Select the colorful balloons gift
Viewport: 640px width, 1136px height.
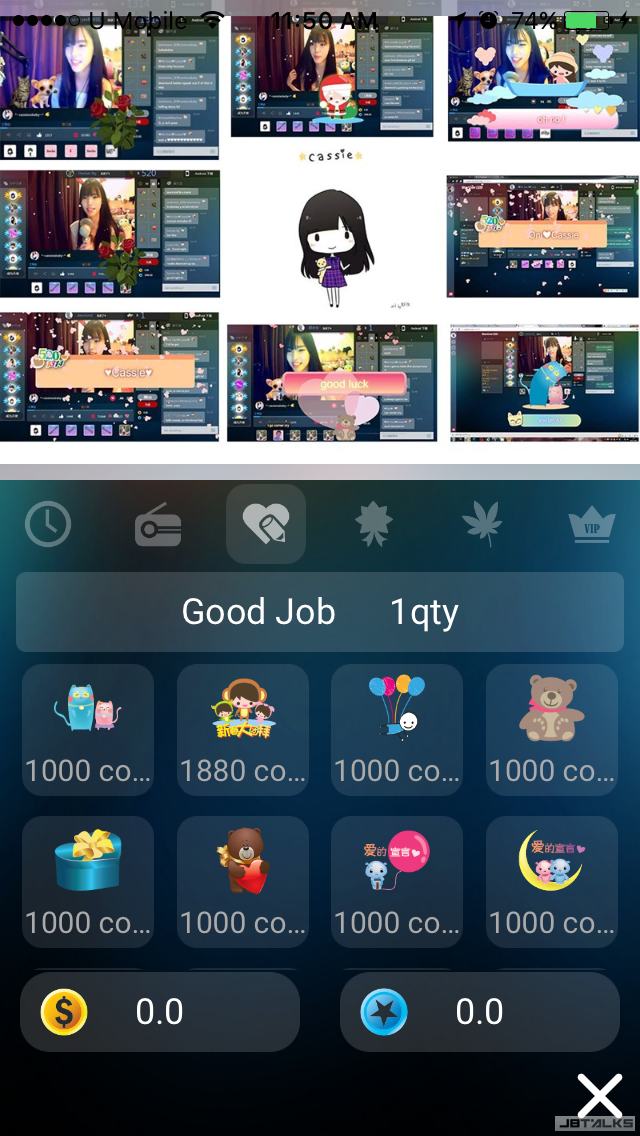point(397,730)
